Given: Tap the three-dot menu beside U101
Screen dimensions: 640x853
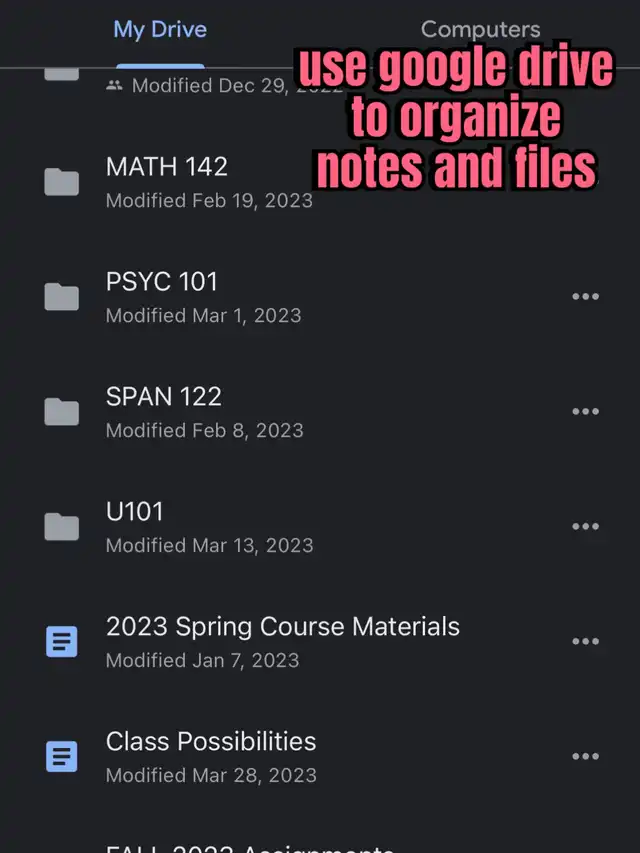Looking at the screenshot, I should (x=585, y=527).
